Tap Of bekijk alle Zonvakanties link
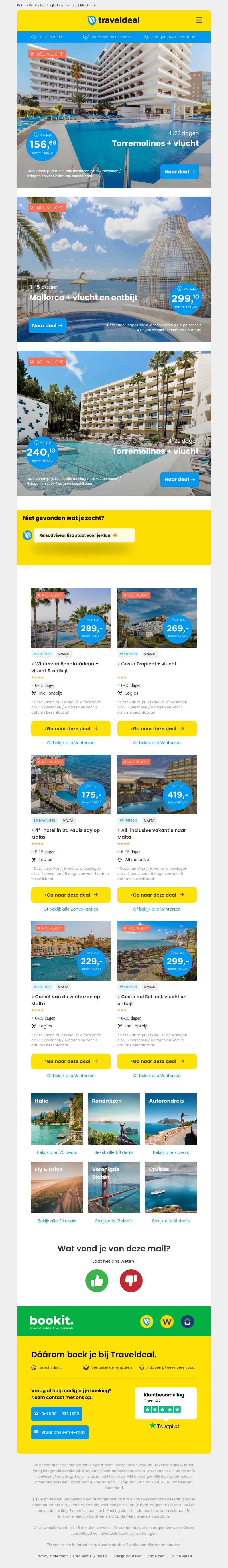This screenshot has height=1568, width=228. (x=70, y=909)
